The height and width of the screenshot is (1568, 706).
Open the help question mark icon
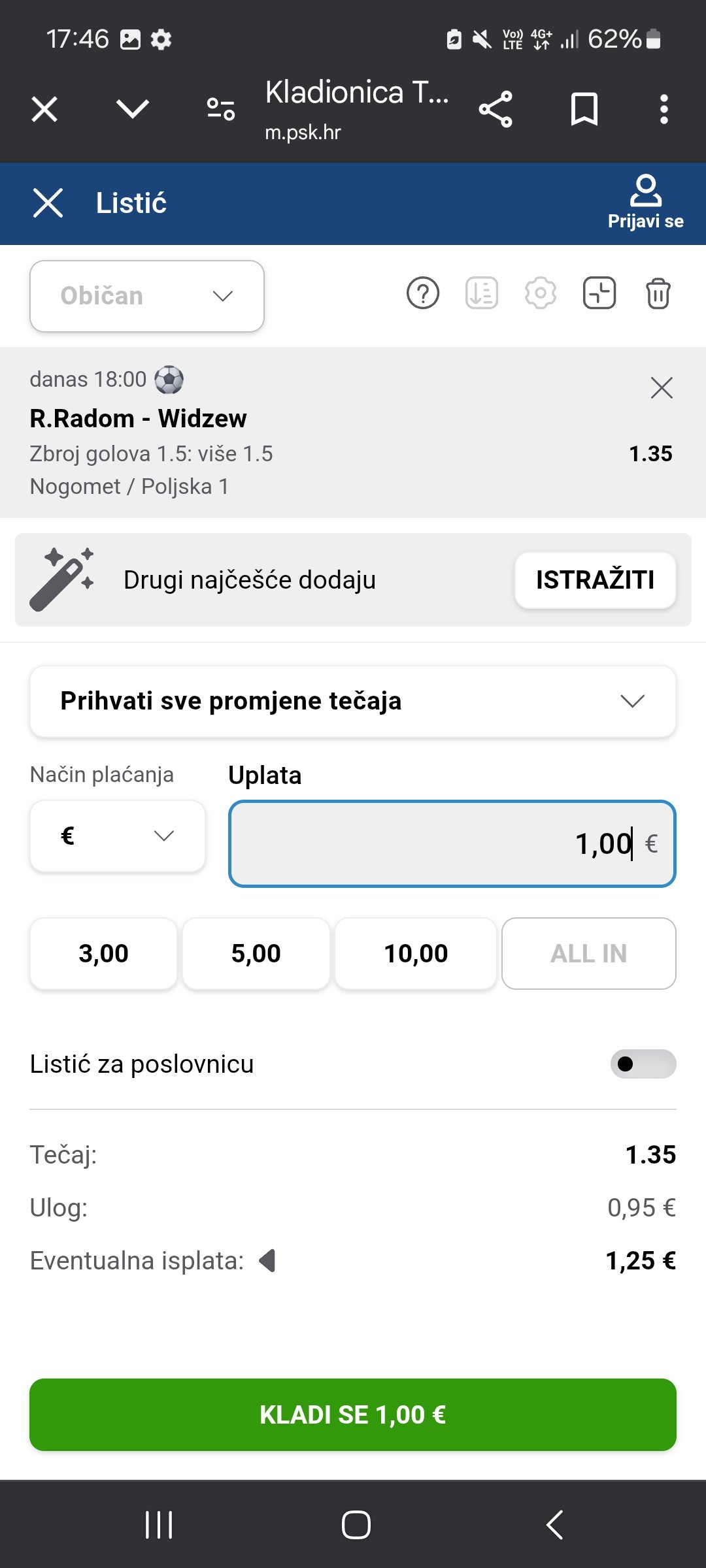tap(423, 293)
